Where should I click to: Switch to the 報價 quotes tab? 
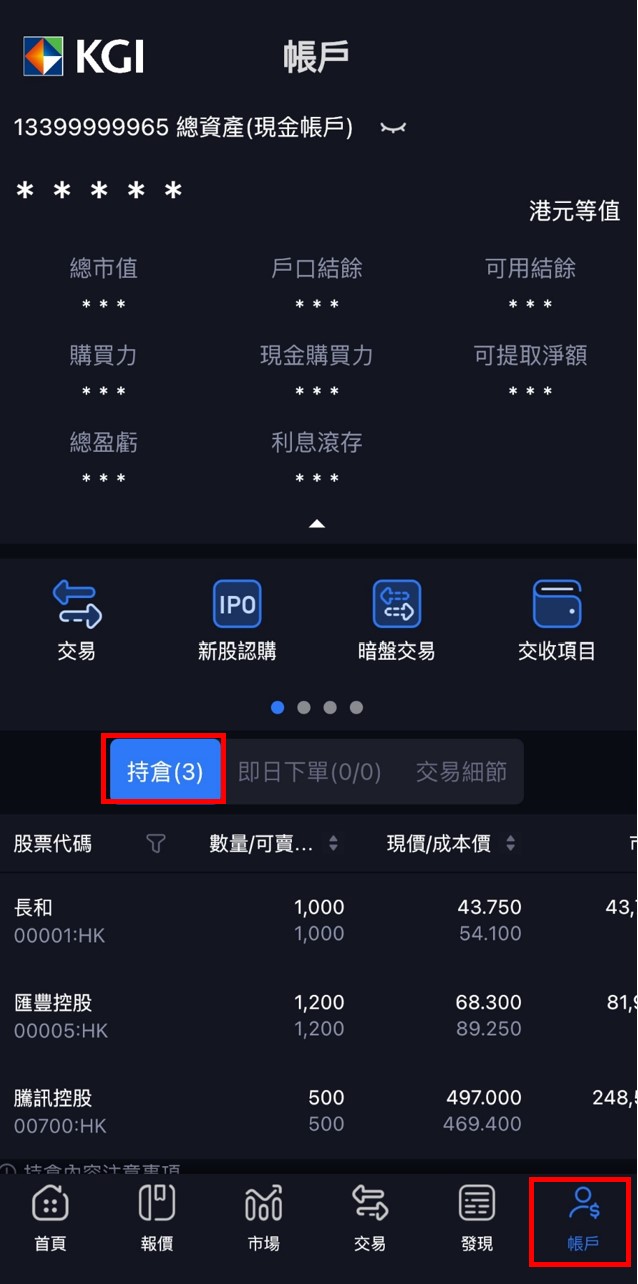coord(157,1217)
